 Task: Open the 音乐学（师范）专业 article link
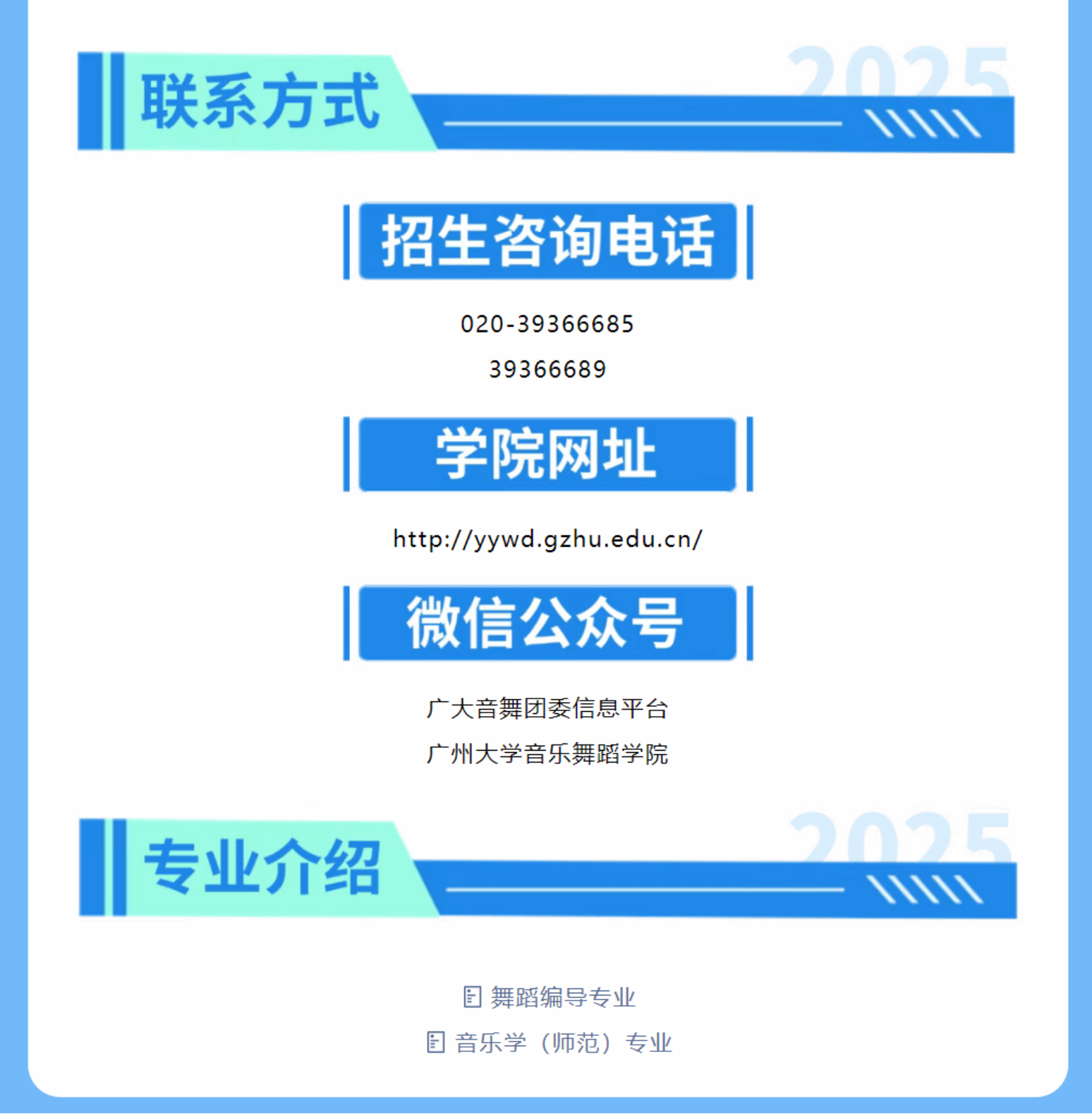(562, 1042)
